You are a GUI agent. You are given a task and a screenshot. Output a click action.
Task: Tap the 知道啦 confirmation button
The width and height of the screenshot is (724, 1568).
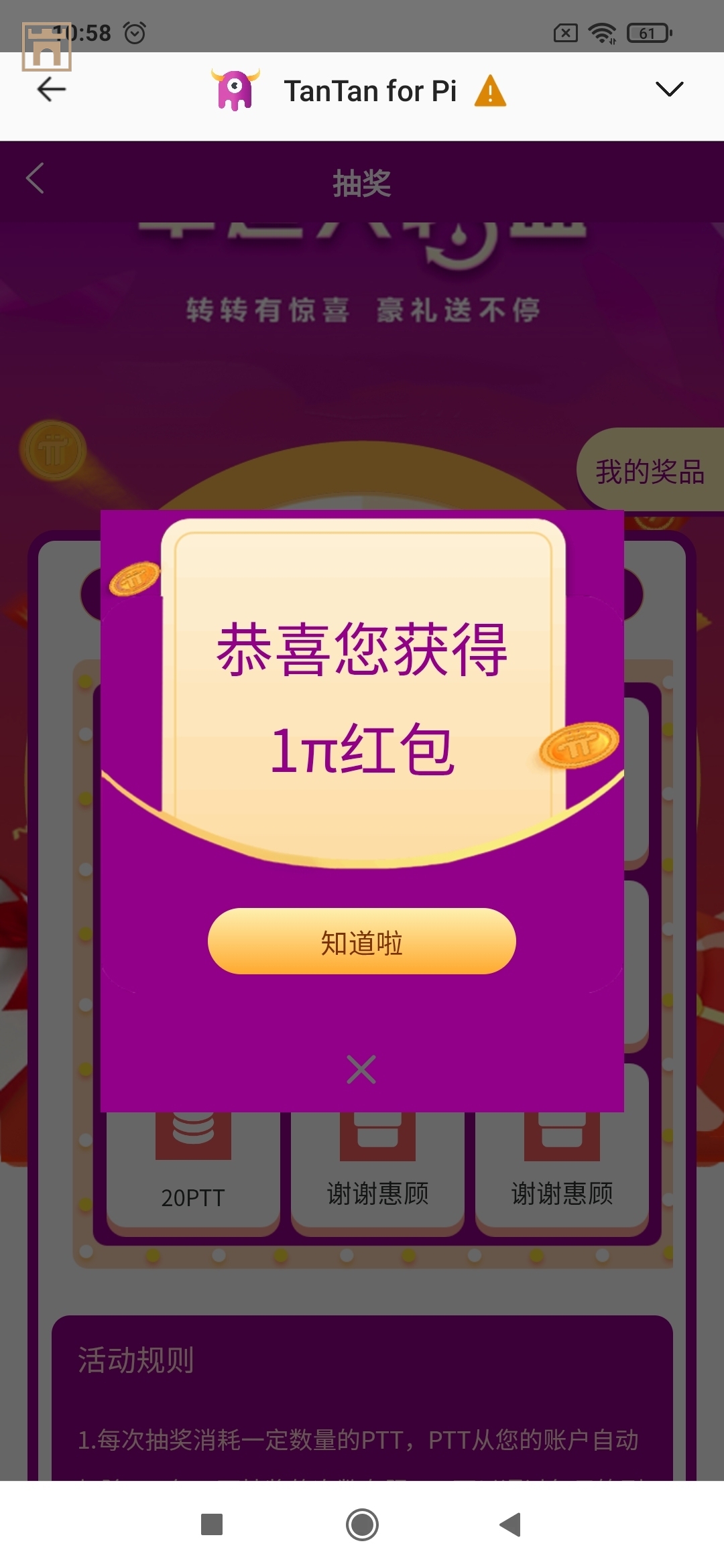click(361, 941)
